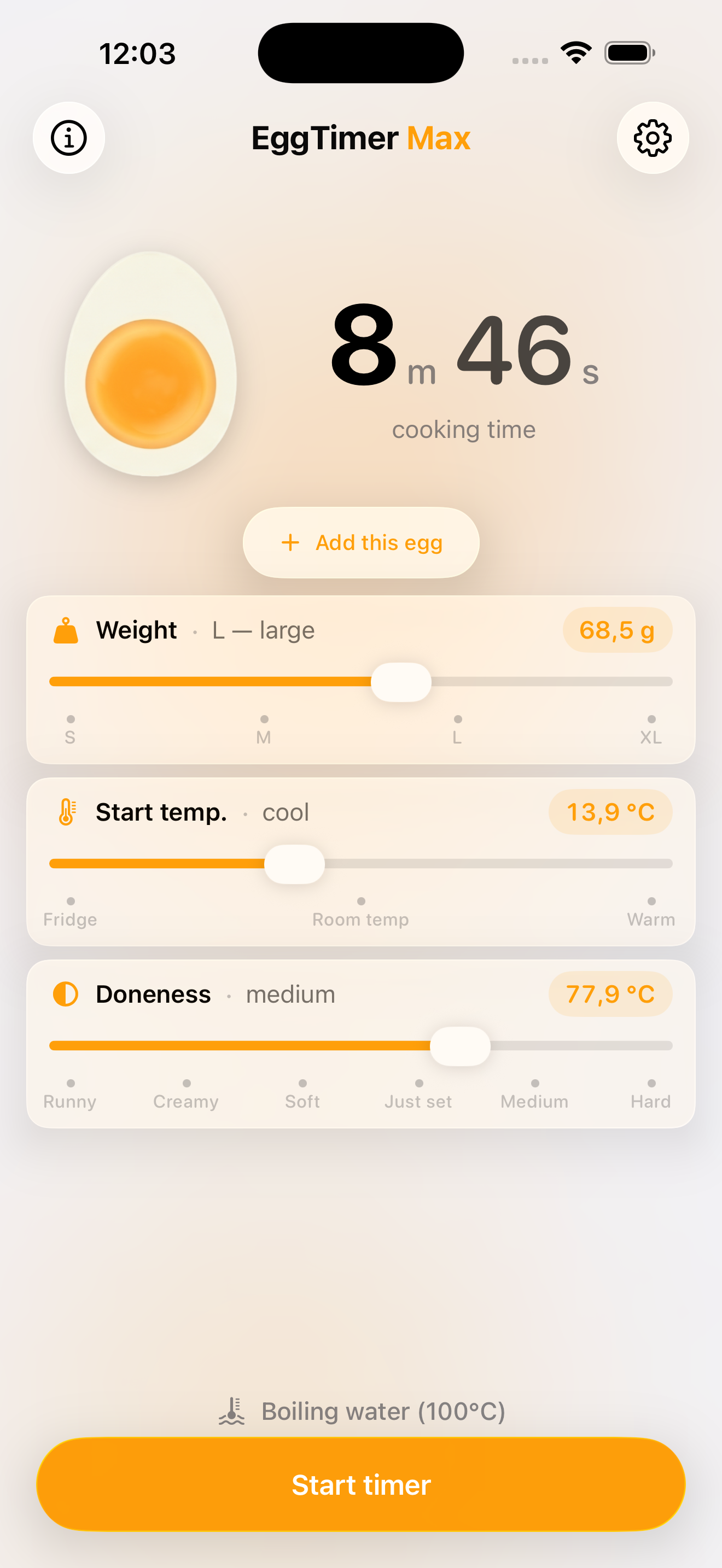Screen dimensions: 722x1568
Task: Choose Warm start temperature
Action: 651,912
